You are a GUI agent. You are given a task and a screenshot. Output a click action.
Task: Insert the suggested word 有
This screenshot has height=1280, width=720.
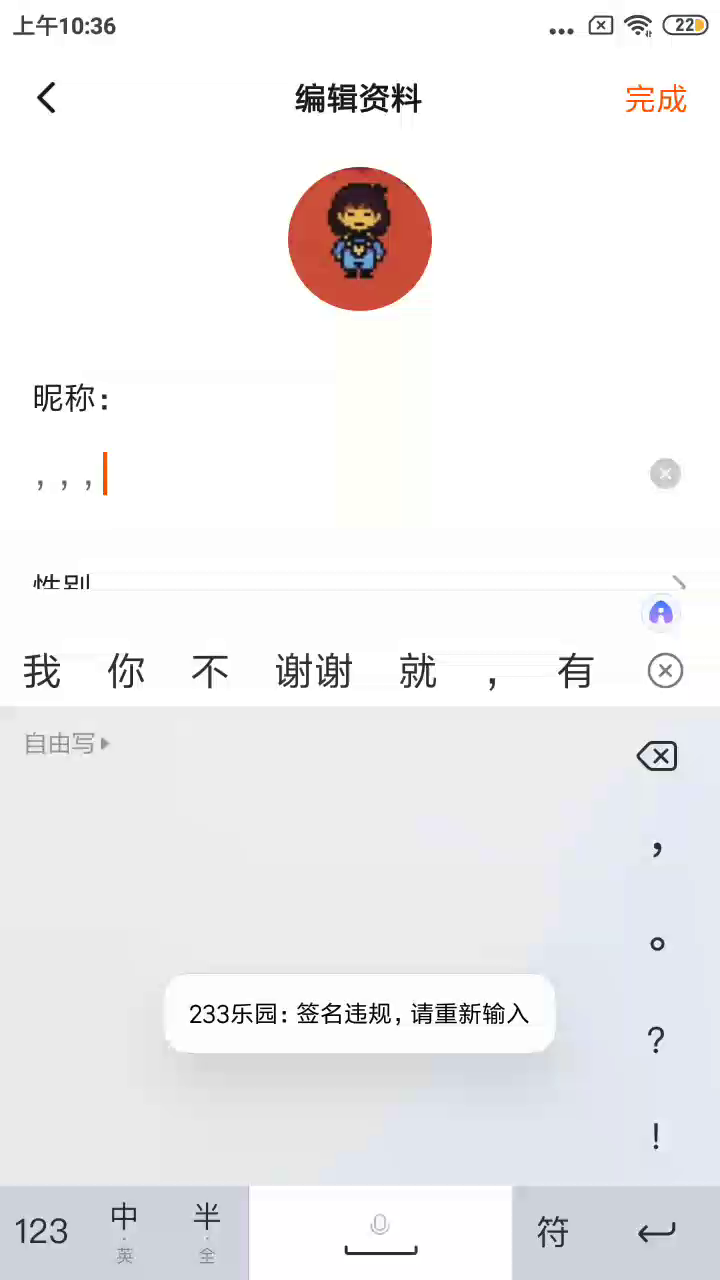[576, 671]
